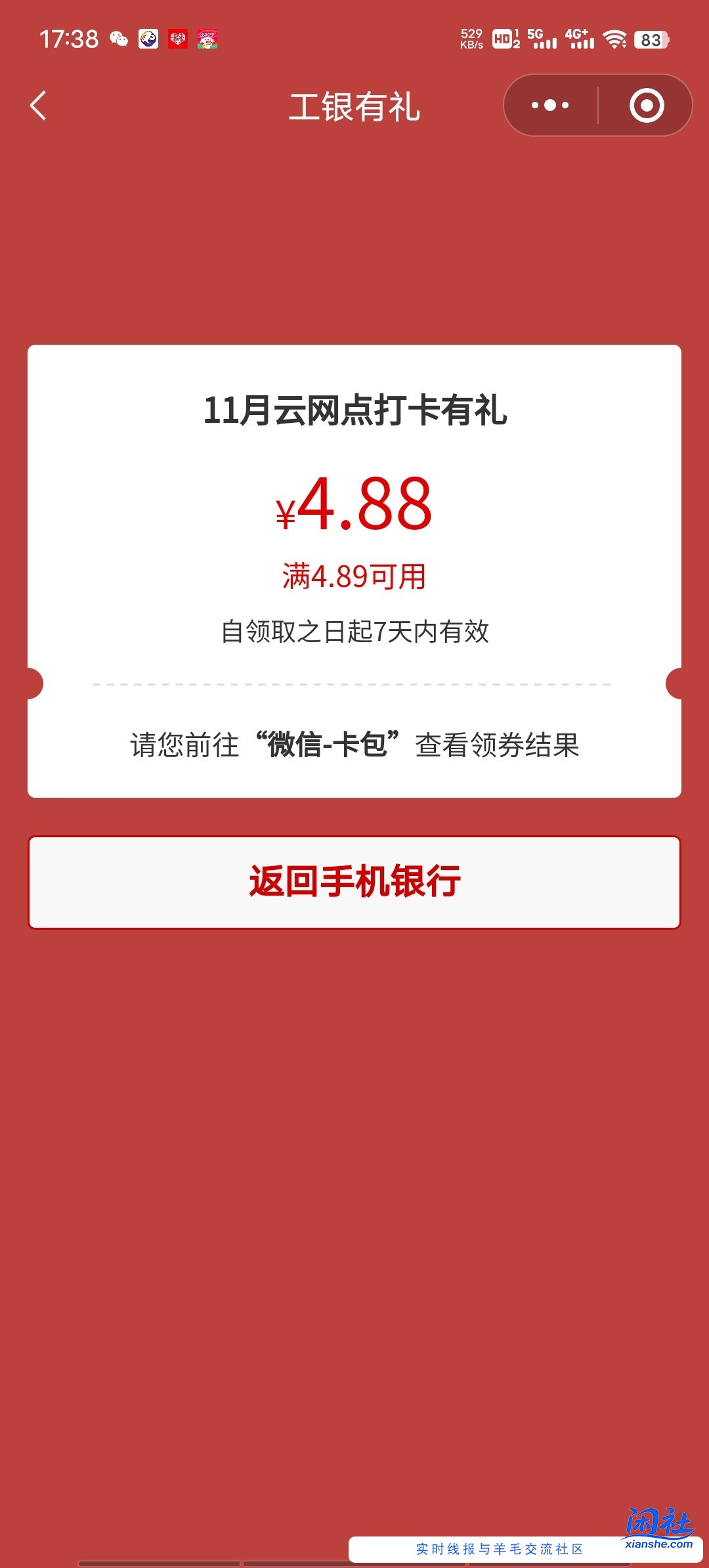
Task: Tap the colorful sticker notification icon in status bar
Action: (206, 38)
